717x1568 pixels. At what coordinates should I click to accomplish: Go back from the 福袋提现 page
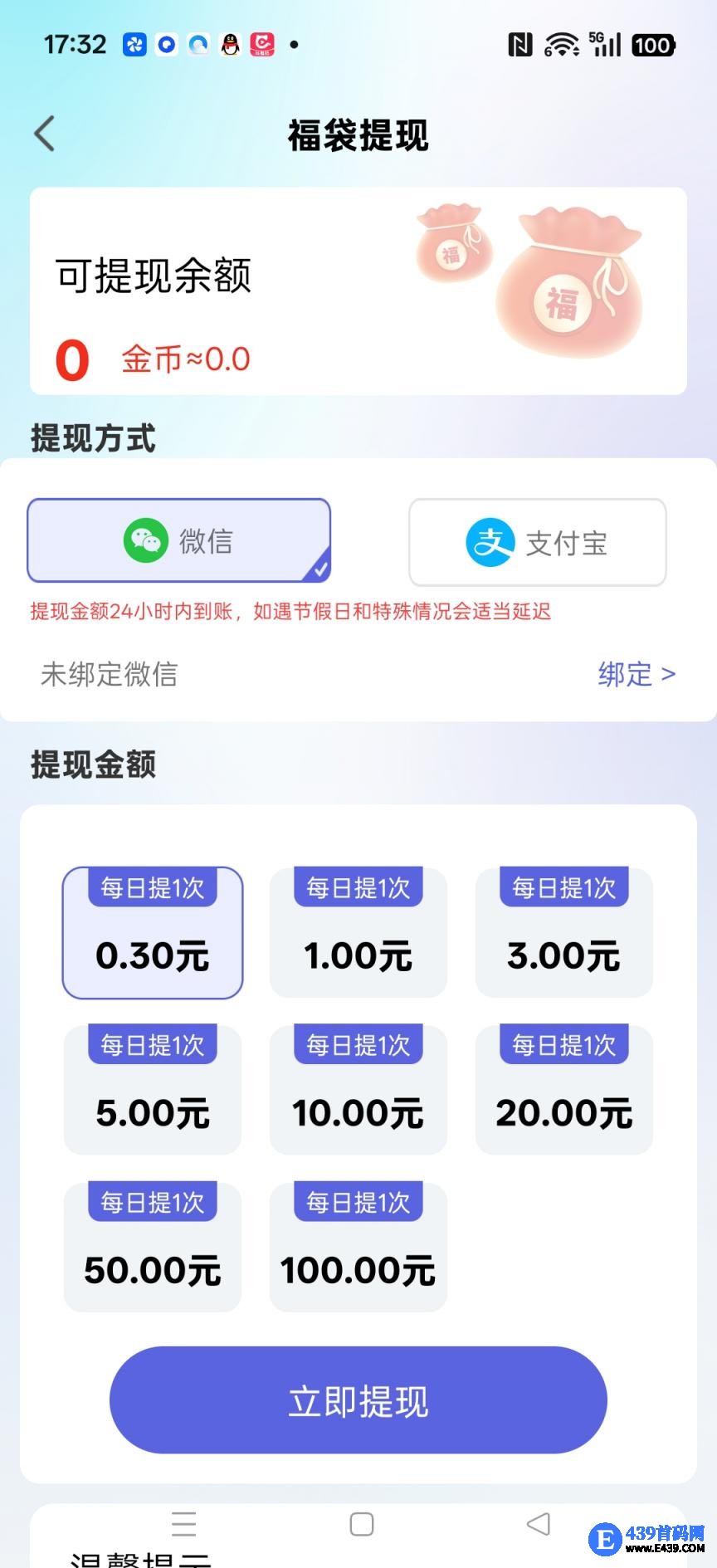coord(46,134)
